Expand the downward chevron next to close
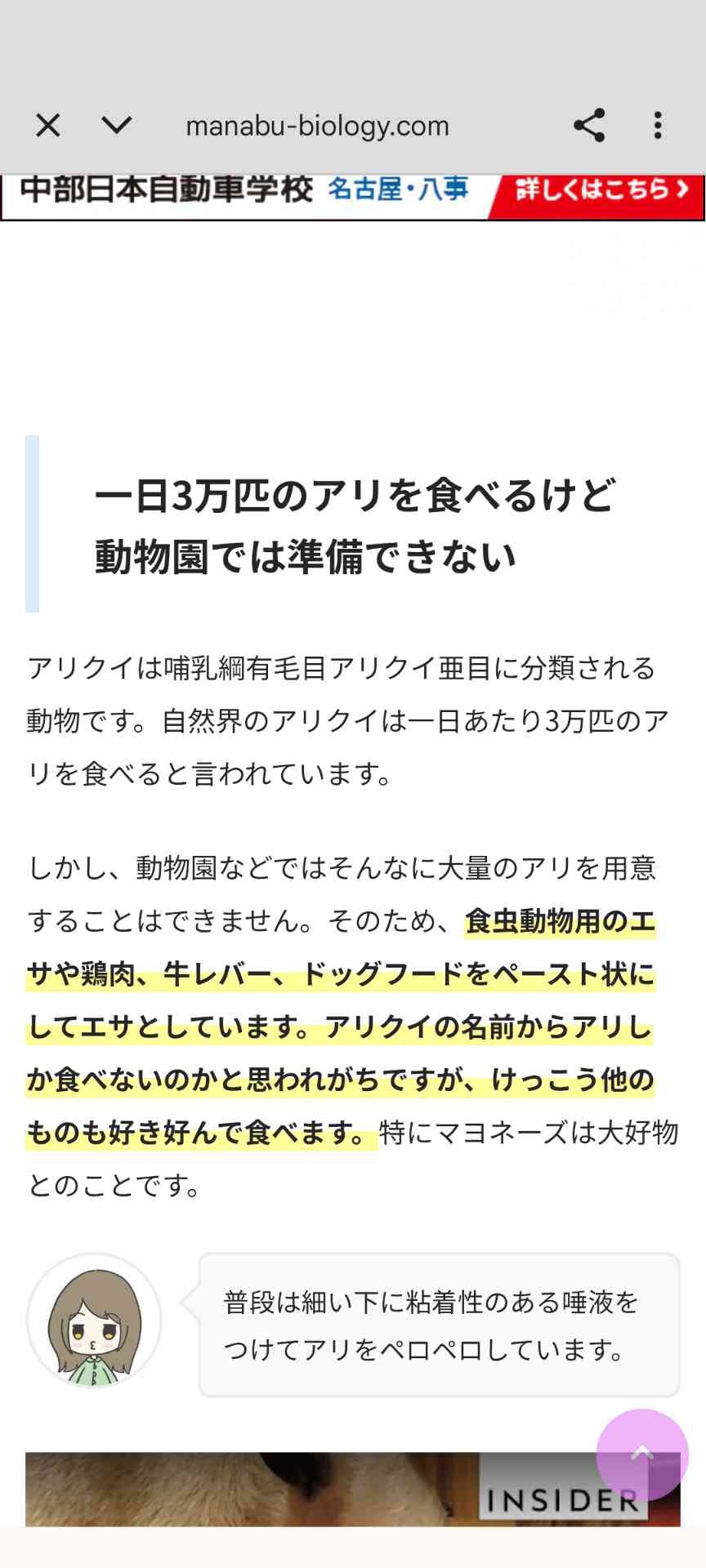Screen dimensions: 706x1568 (116, 125)
